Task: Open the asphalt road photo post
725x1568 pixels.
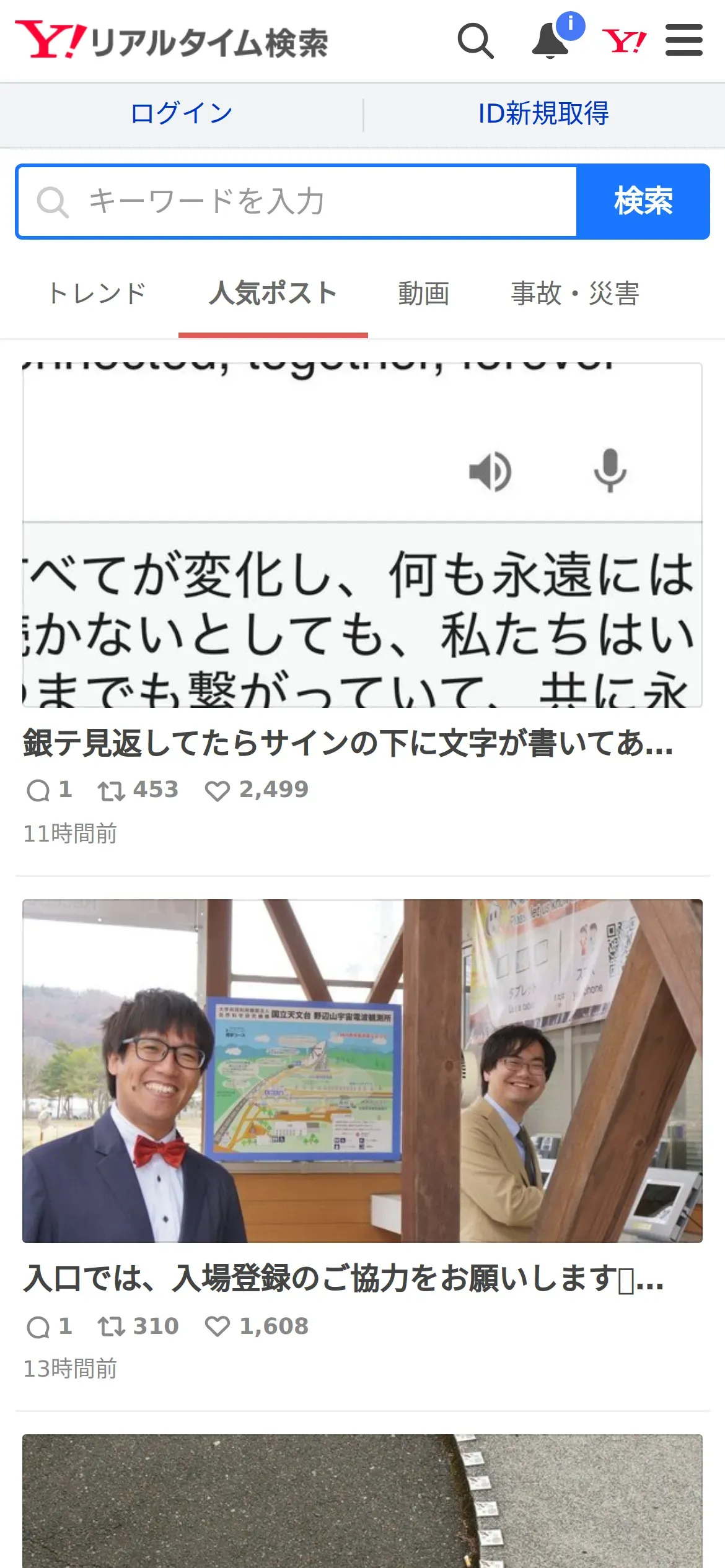Action: point(362,1501)
